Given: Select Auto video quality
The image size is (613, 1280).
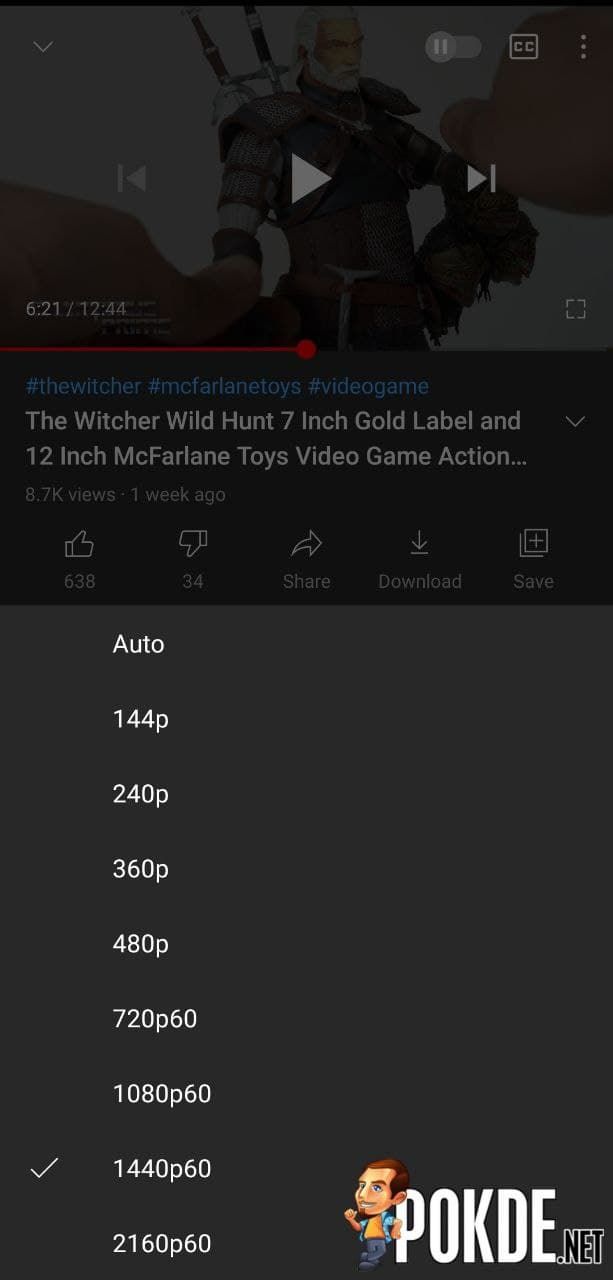Looking at the screenshot, I should pyautogui.click(x=306, y=644).
